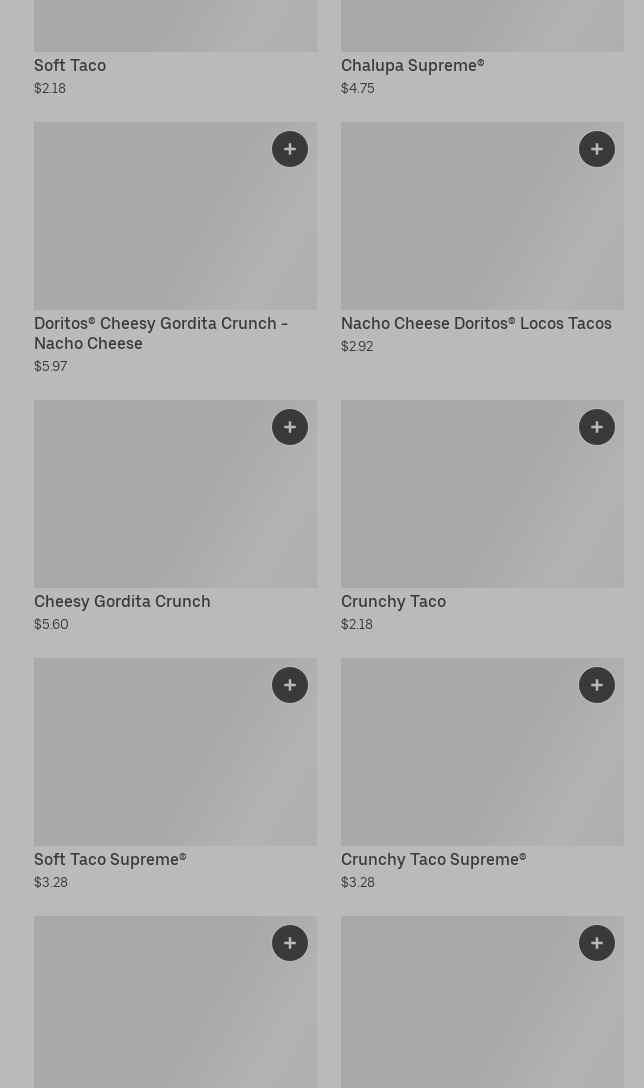This screenshot has width=644, height=1088.
Task: Add Soft Taco Supreme to order
Action: [290, 685]
